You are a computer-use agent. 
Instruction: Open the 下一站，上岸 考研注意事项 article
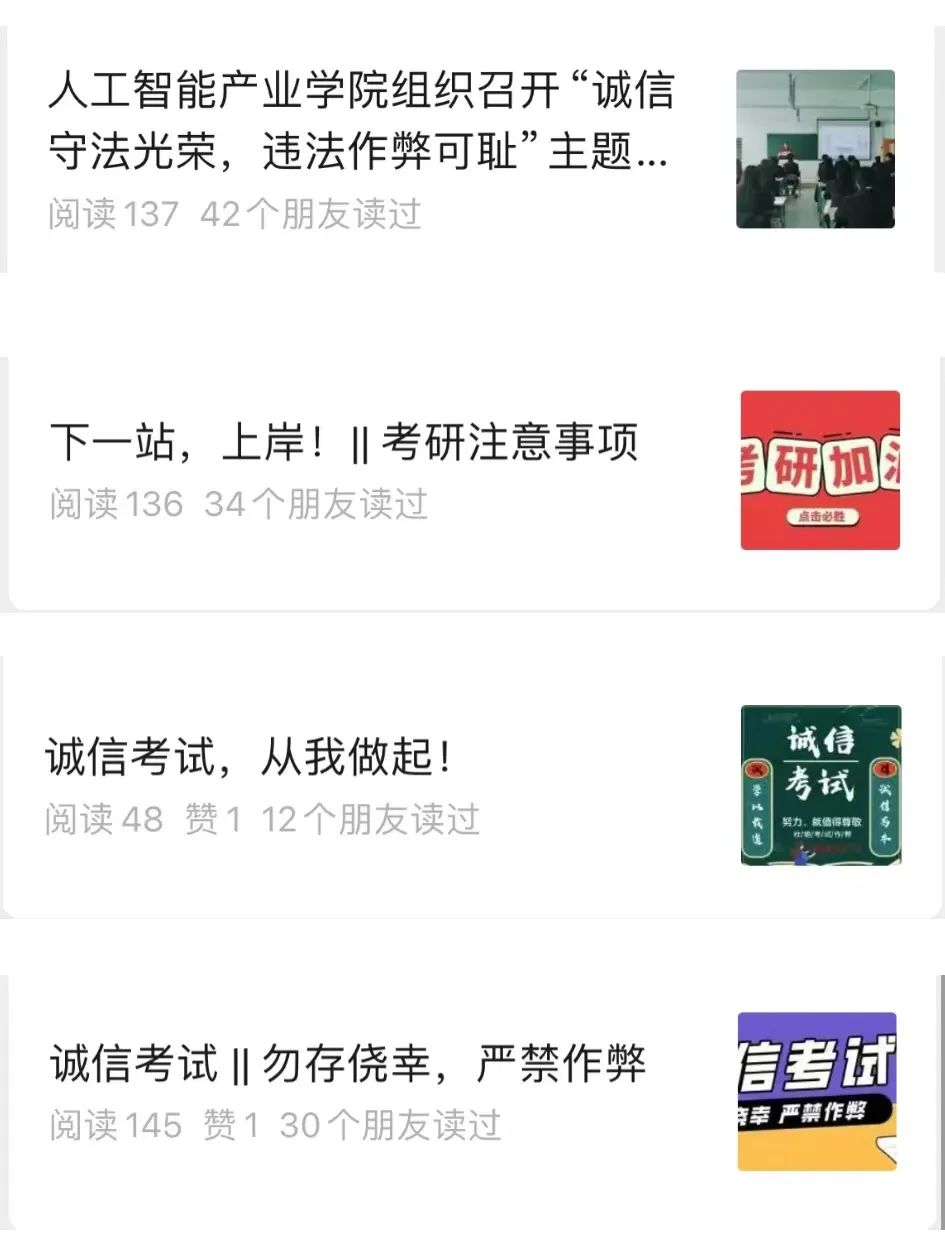pyautogui.click(x=344, y=444)
